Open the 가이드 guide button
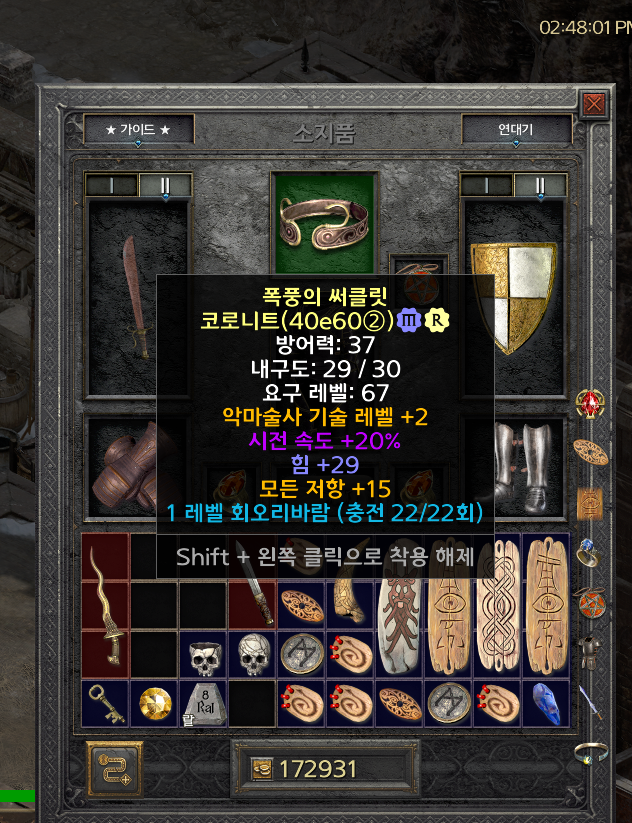This screenshot has width=632, height=823. 138,130
